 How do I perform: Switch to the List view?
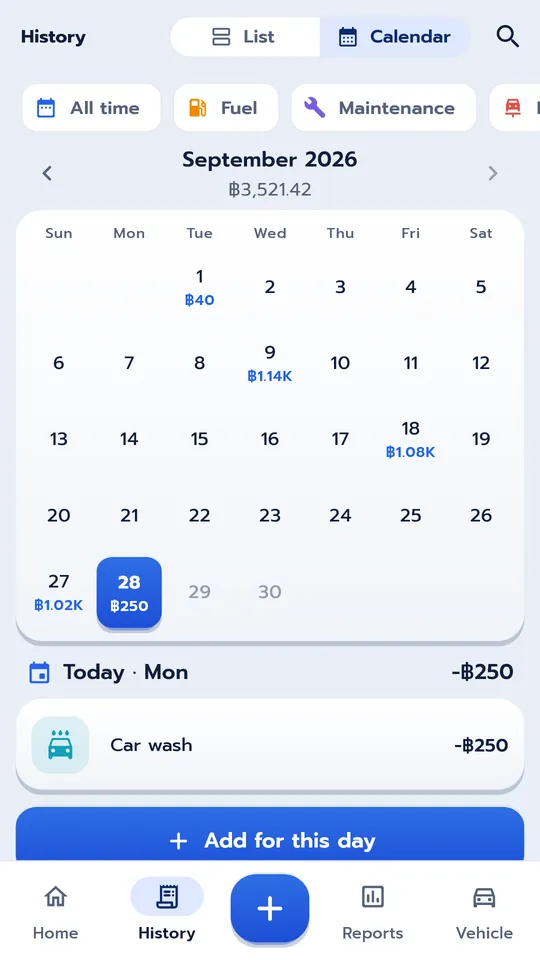coord(245,37)
